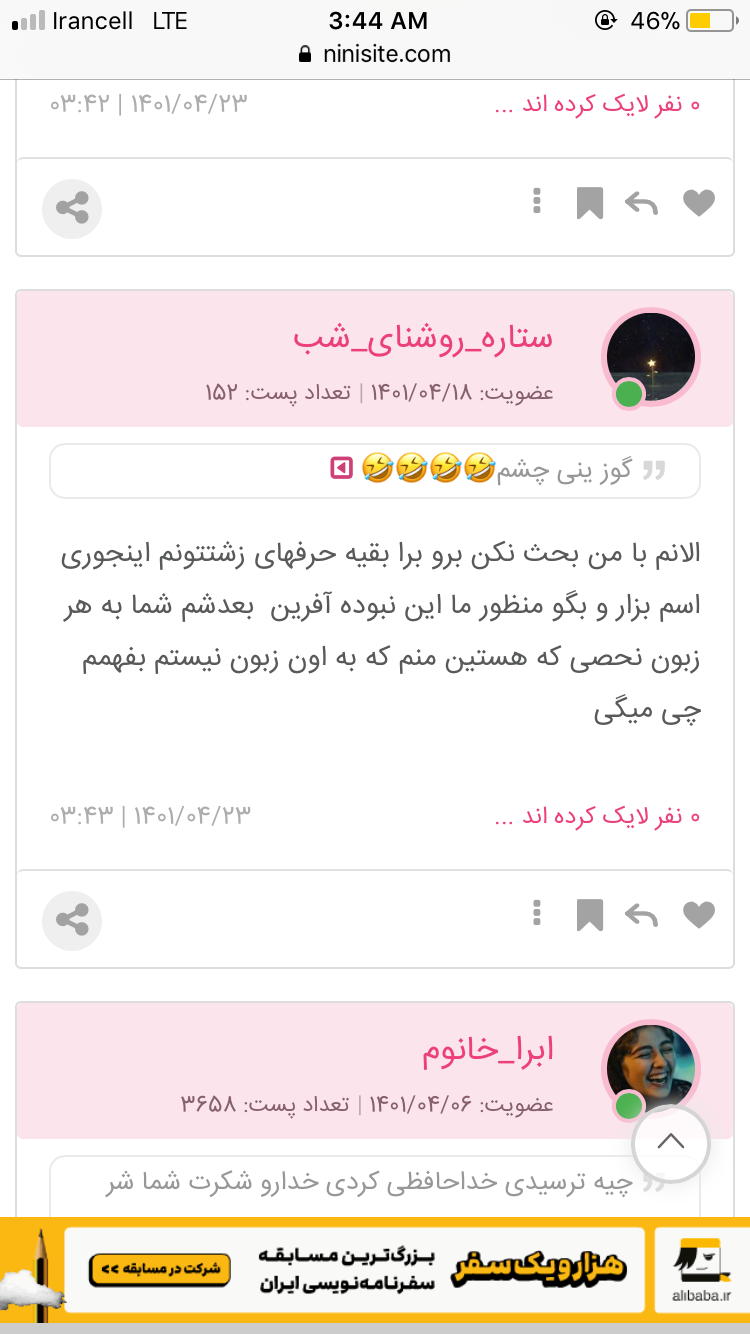Bookmark the 03:42 post
This screenshot has width=750, height=1334.
point(590,203)
